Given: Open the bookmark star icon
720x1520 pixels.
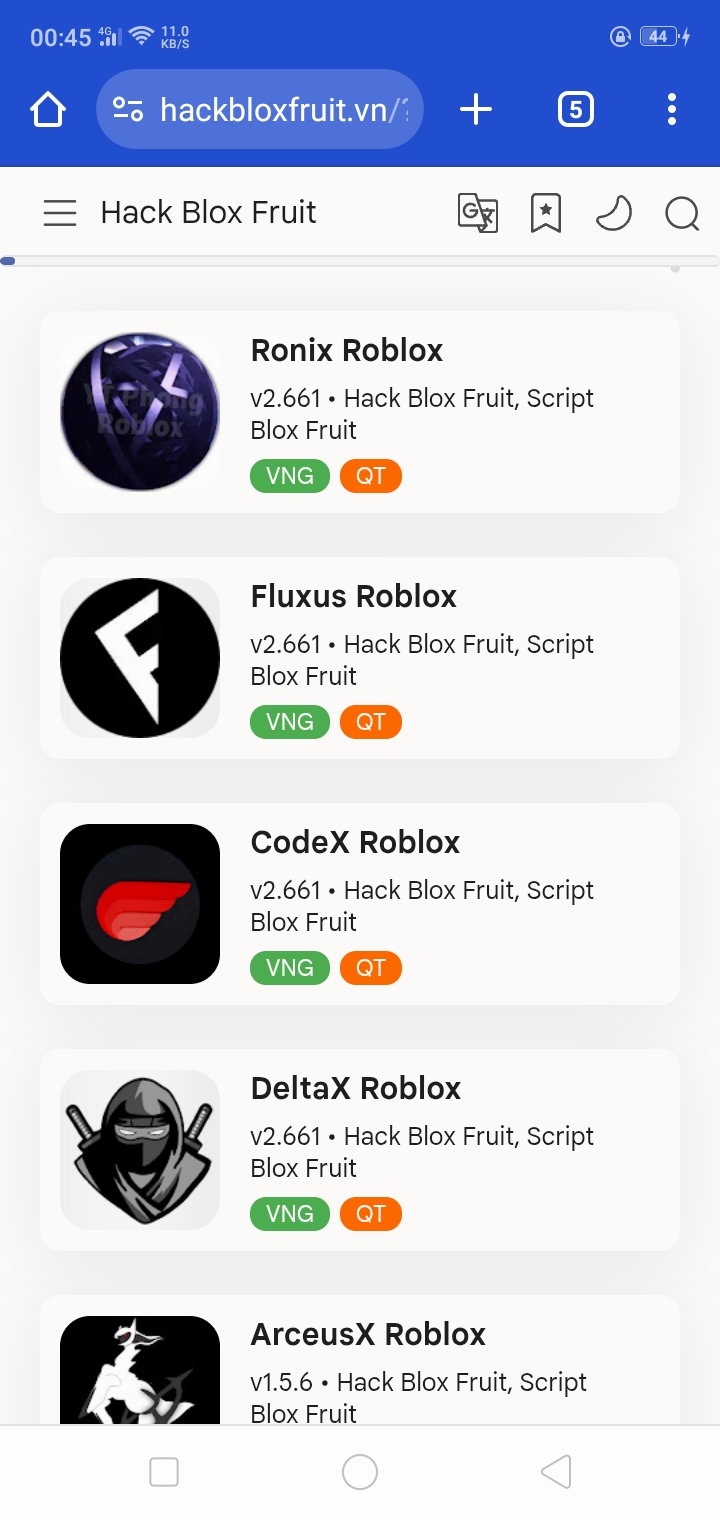Looking at the screenshot, I should 545,213.
